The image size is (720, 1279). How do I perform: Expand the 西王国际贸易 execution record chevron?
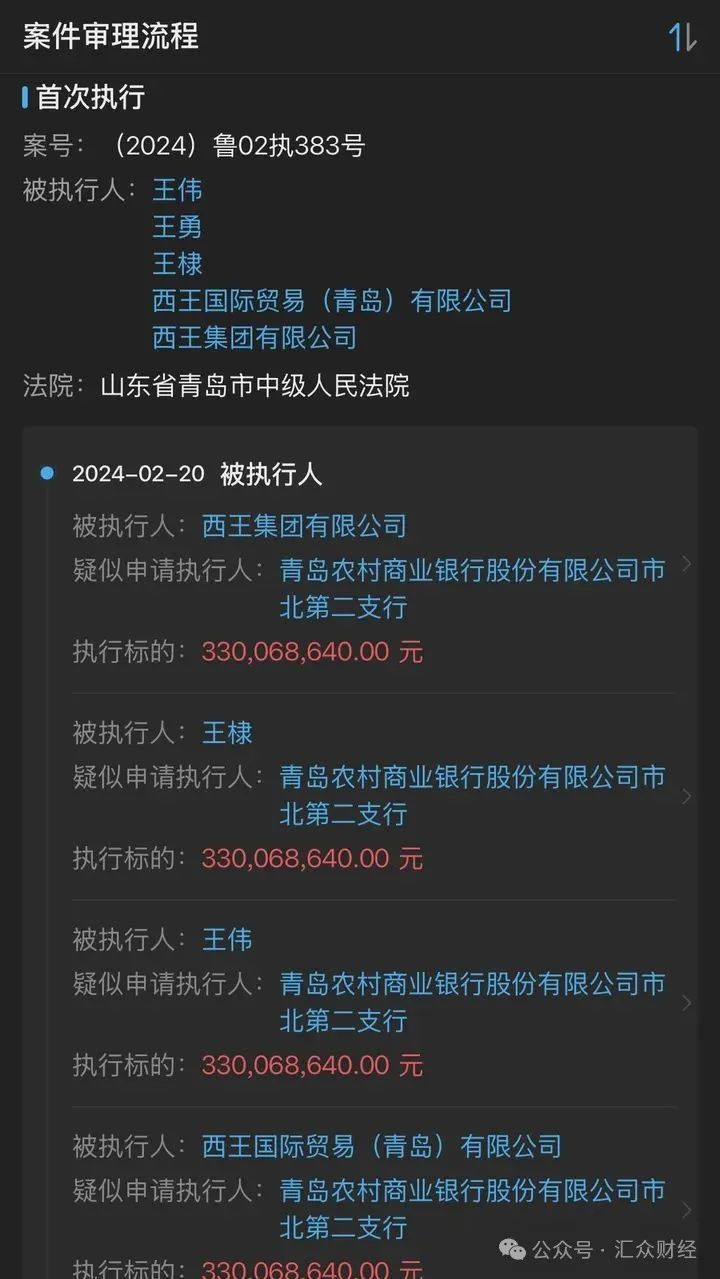(687, 1210)
